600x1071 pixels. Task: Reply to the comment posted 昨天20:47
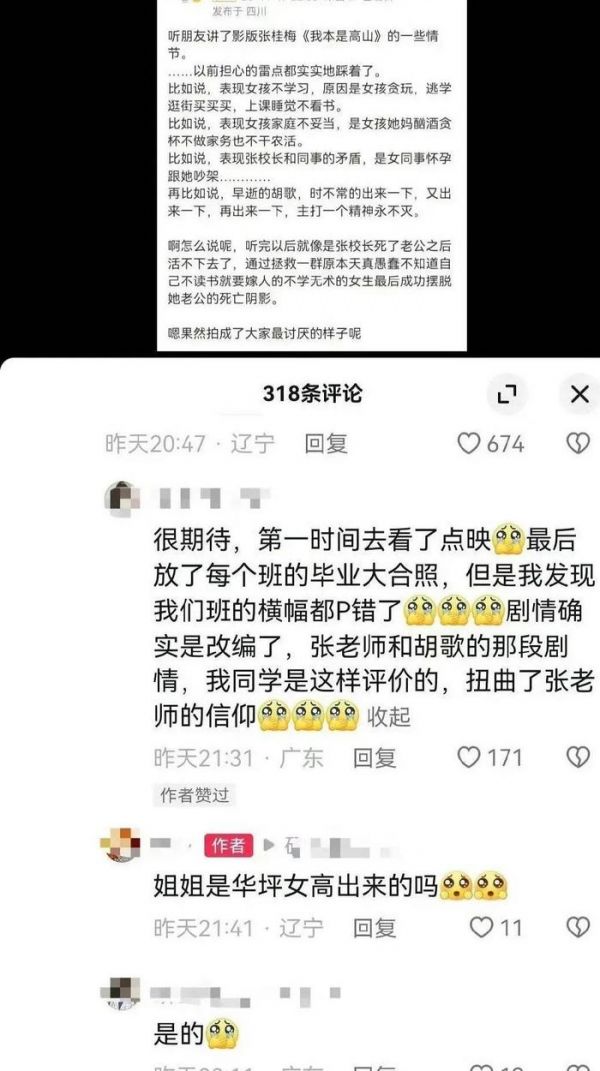(325, 443)
